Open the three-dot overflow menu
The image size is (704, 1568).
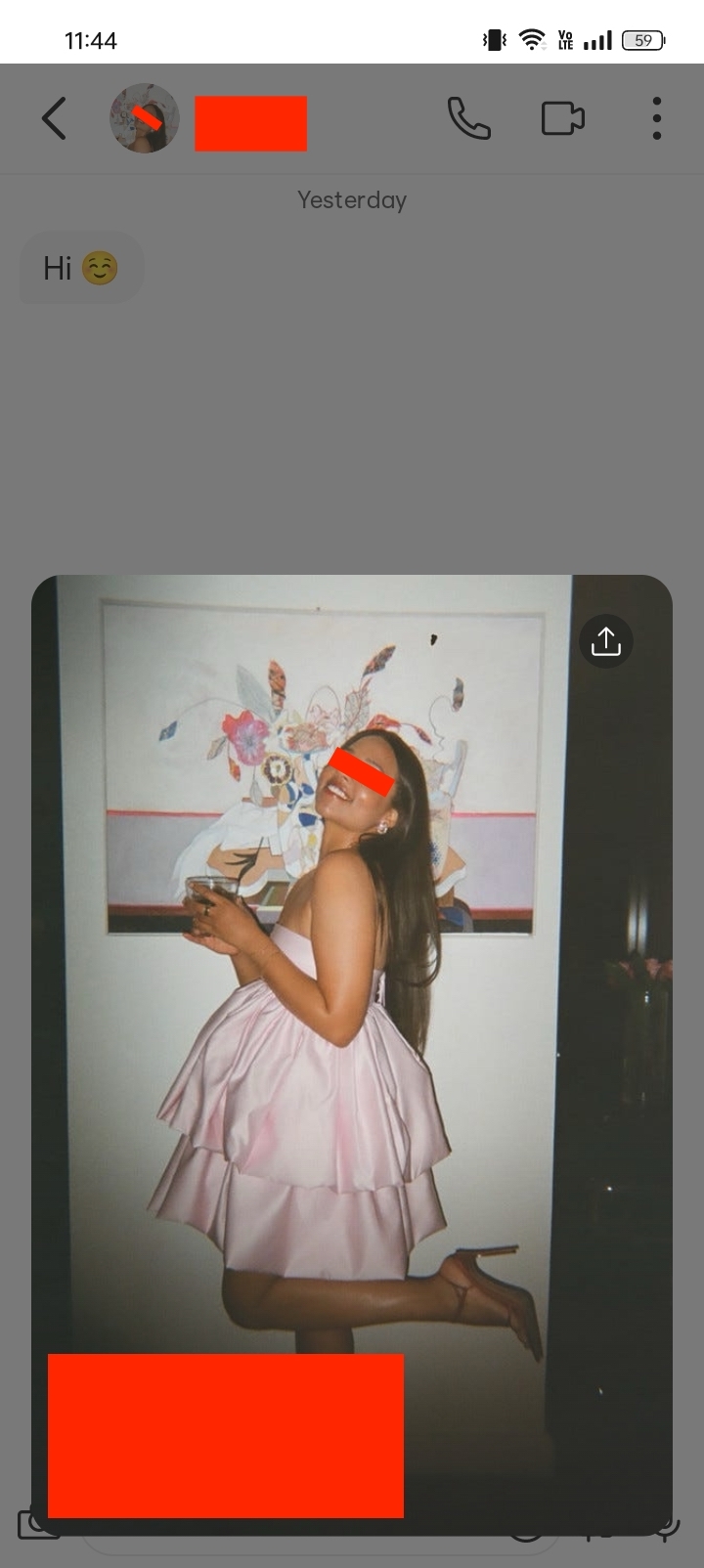656,119
